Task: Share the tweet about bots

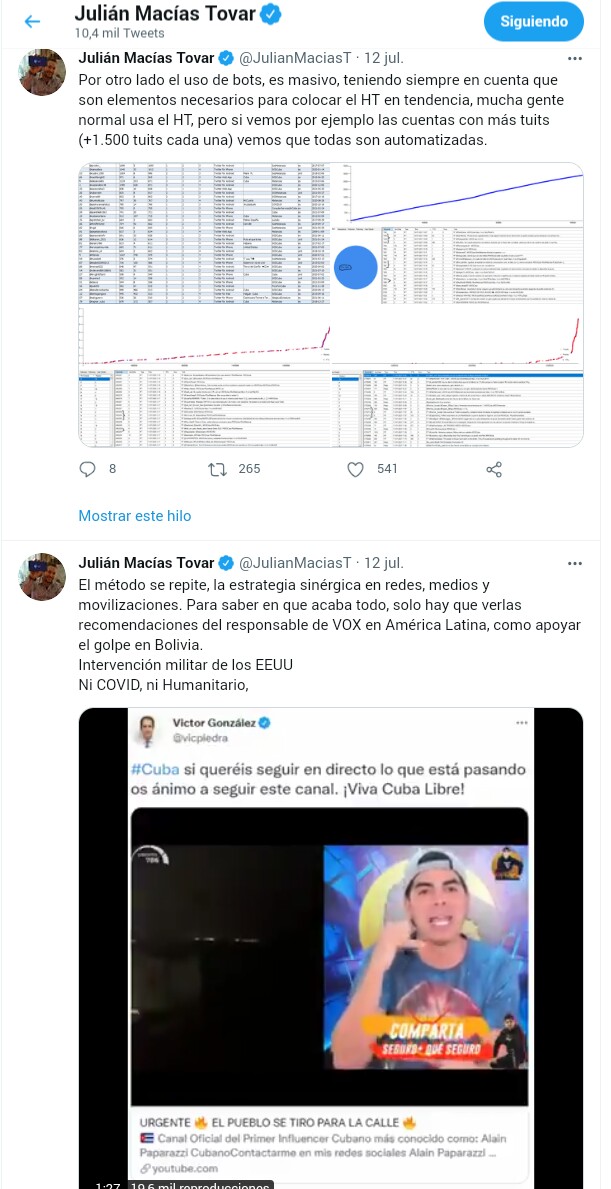Action: pos(494,469)
